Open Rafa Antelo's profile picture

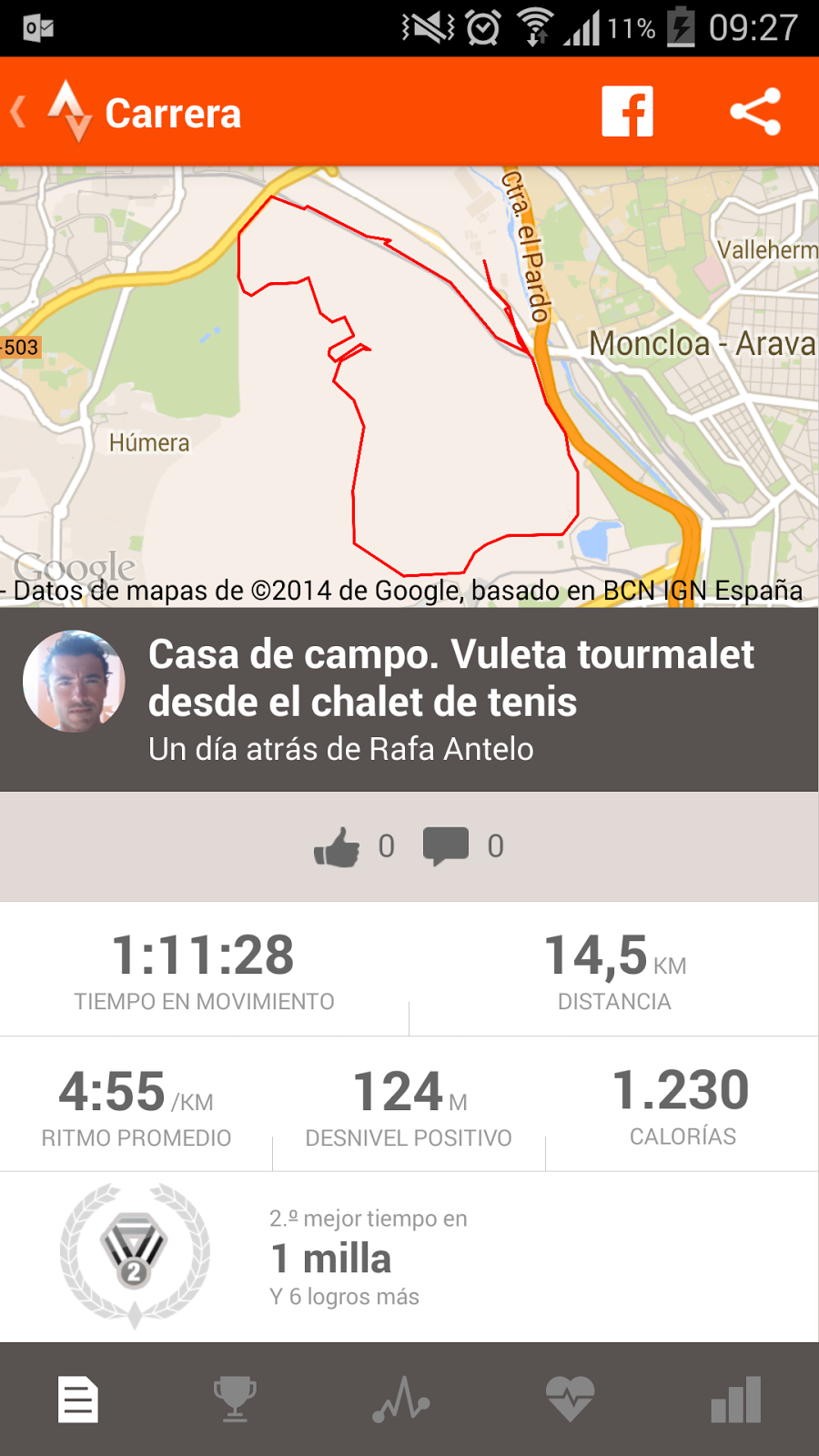(x=74, y=682)
